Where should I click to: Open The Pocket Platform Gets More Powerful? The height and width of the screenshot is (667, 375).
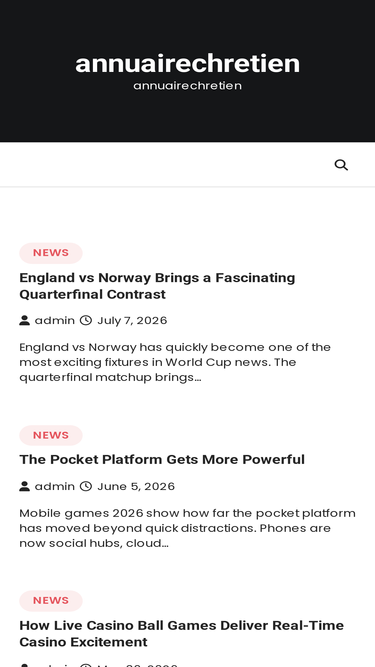(x=162, y=460)
